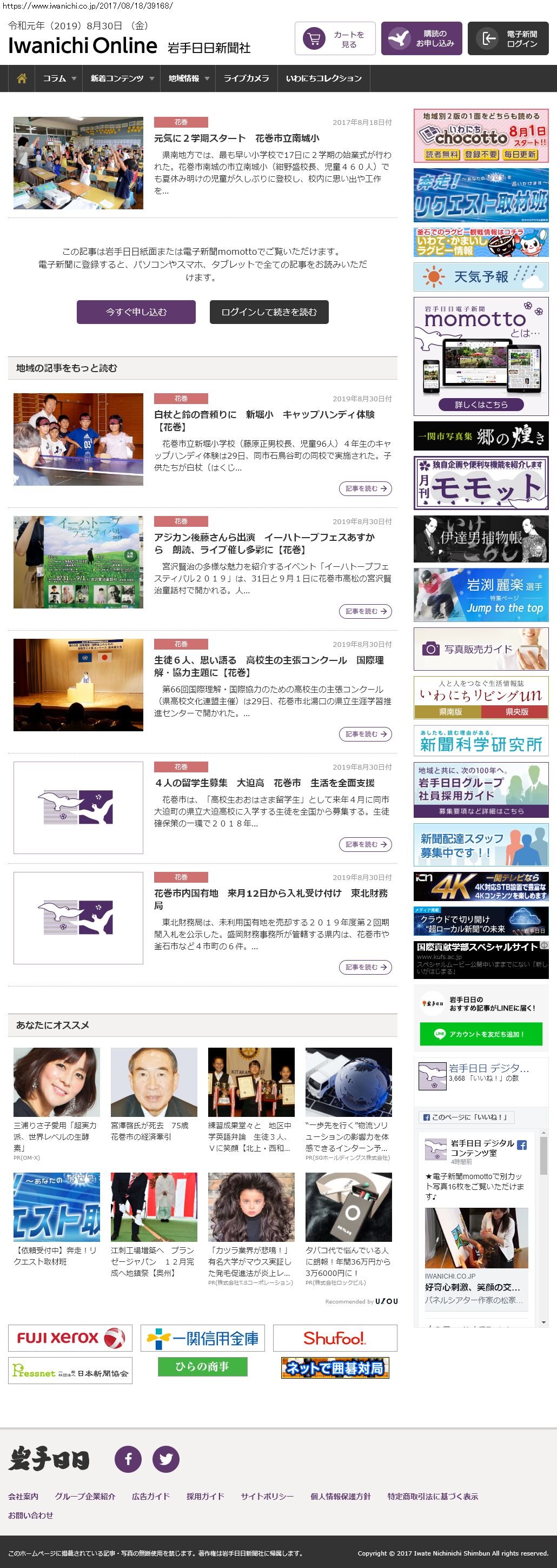The height and width of the screenshot is (1568, 557).
Task: Add LINE account via アカウントを友だち追加
Action: tap(480, 1034)
